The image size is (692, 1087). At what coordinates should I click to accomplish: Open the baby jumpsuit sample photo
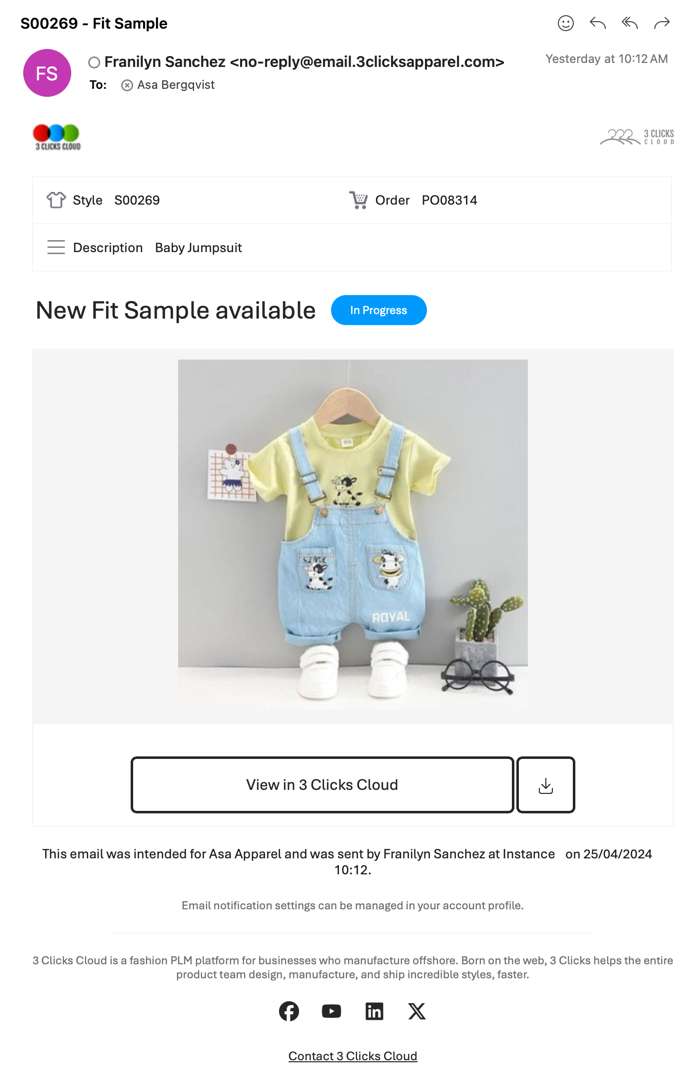tap(352, 535)
